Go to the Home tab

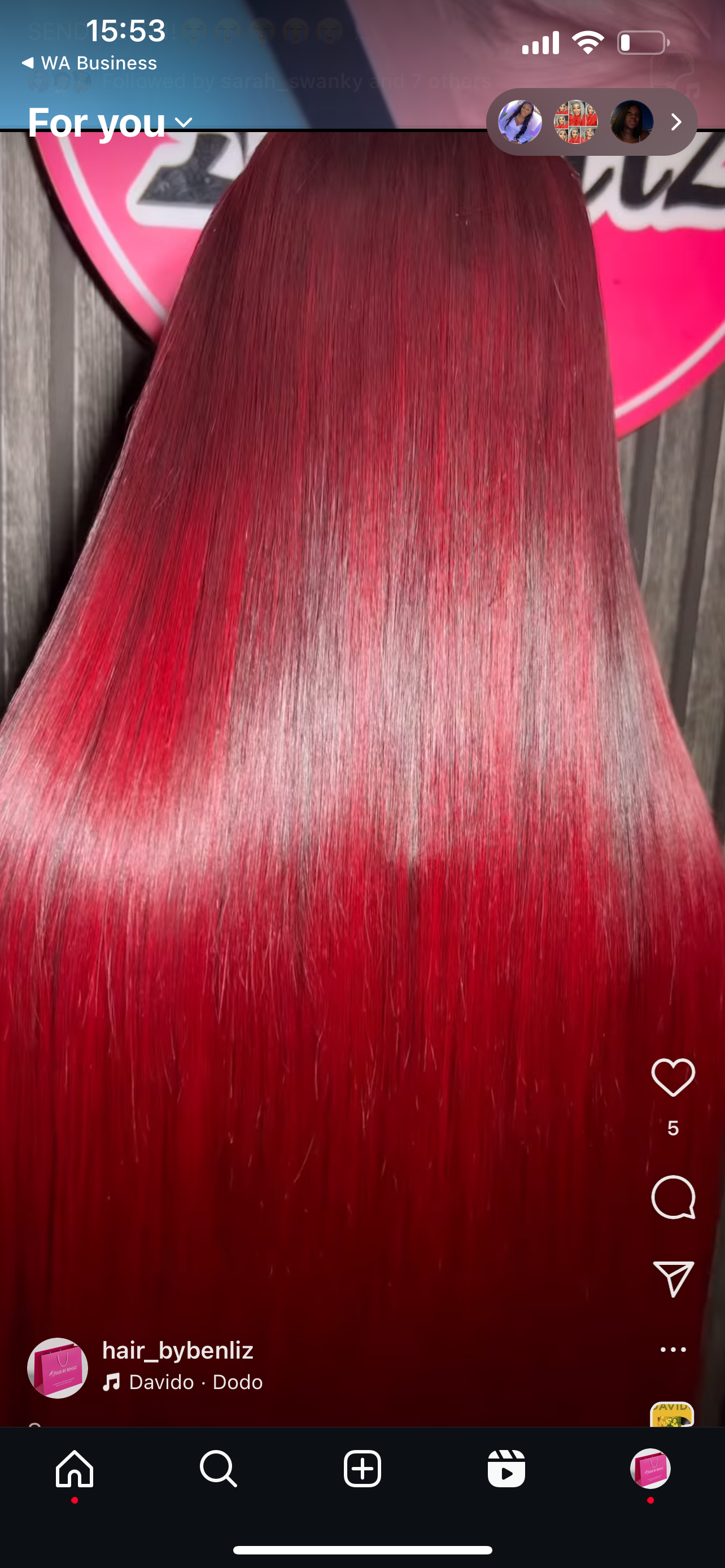[x=75, y=1468]
